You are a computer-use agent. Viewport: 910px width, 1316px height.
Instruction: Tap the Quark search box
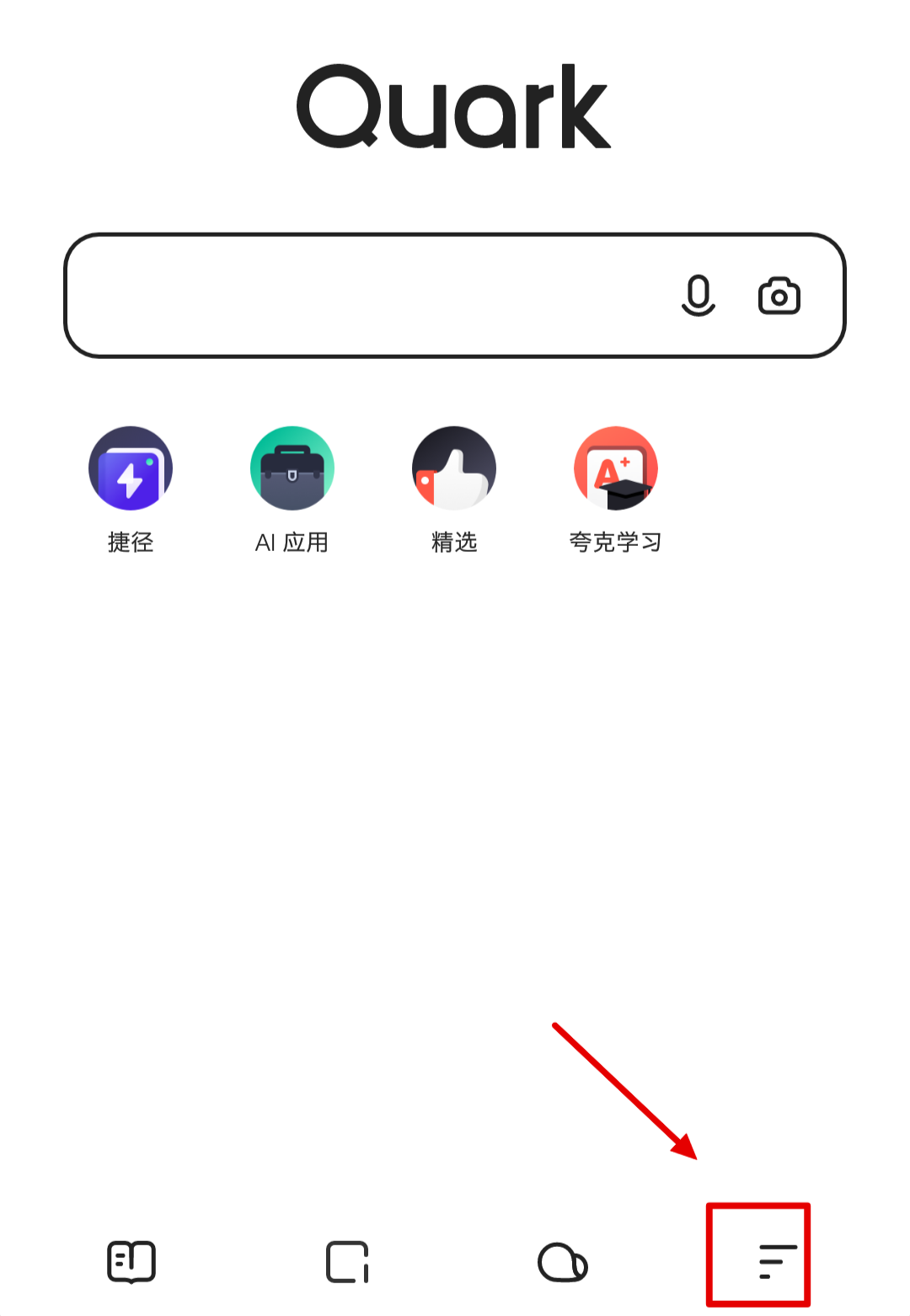(x=362, y=296)
